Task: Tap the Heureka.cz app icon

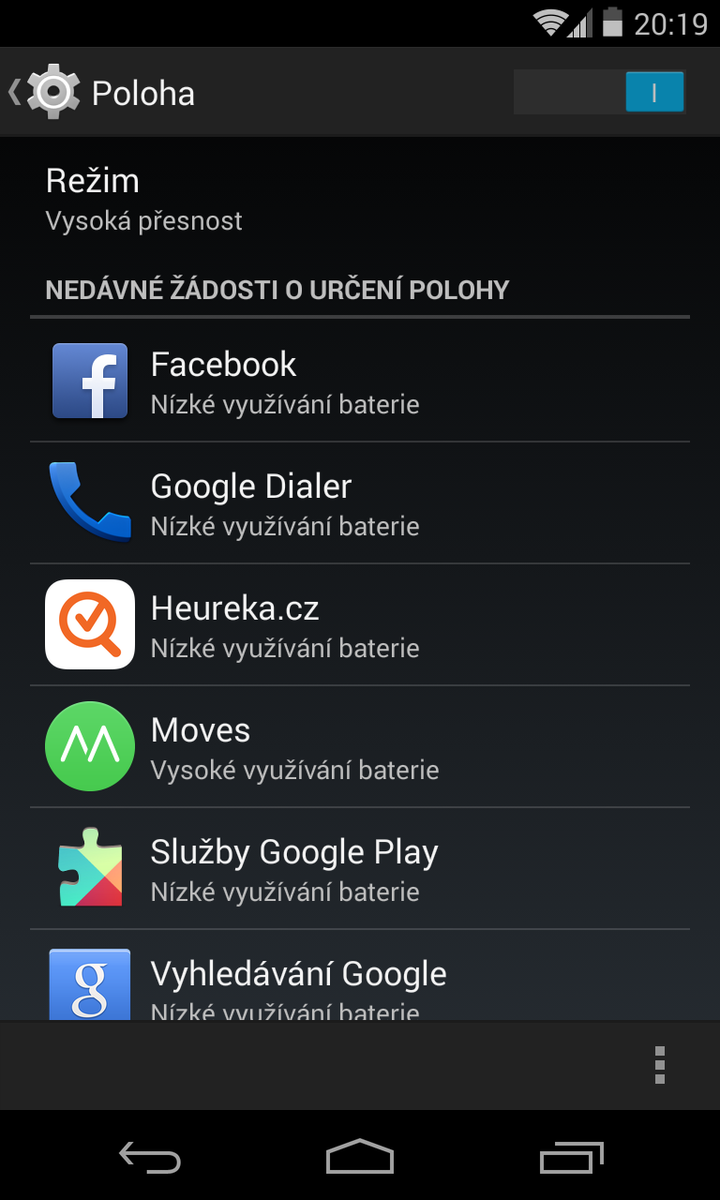Action: (x=89, y=624)
